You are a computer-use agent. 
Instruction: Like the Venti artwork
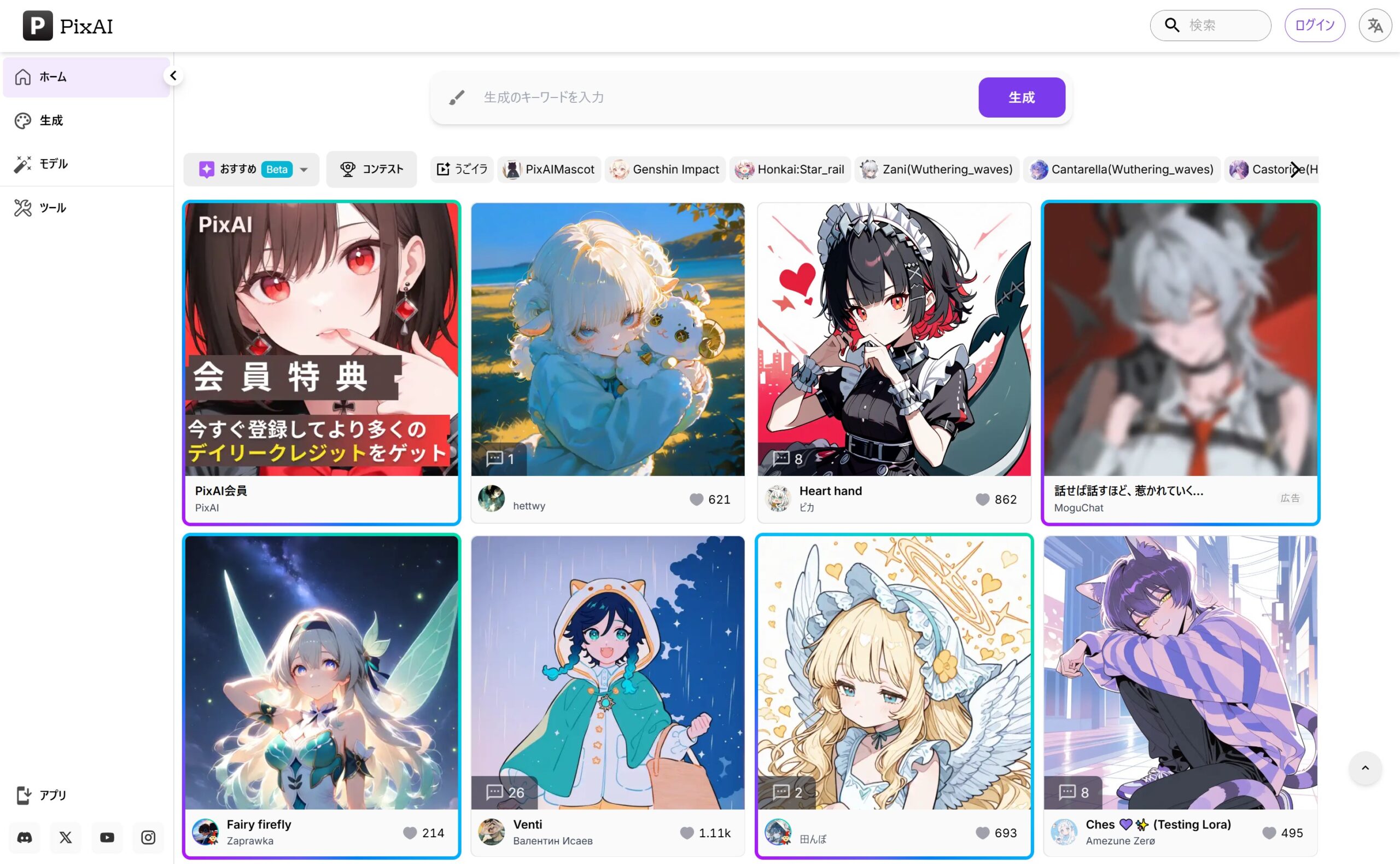click(x=687, y=833)
